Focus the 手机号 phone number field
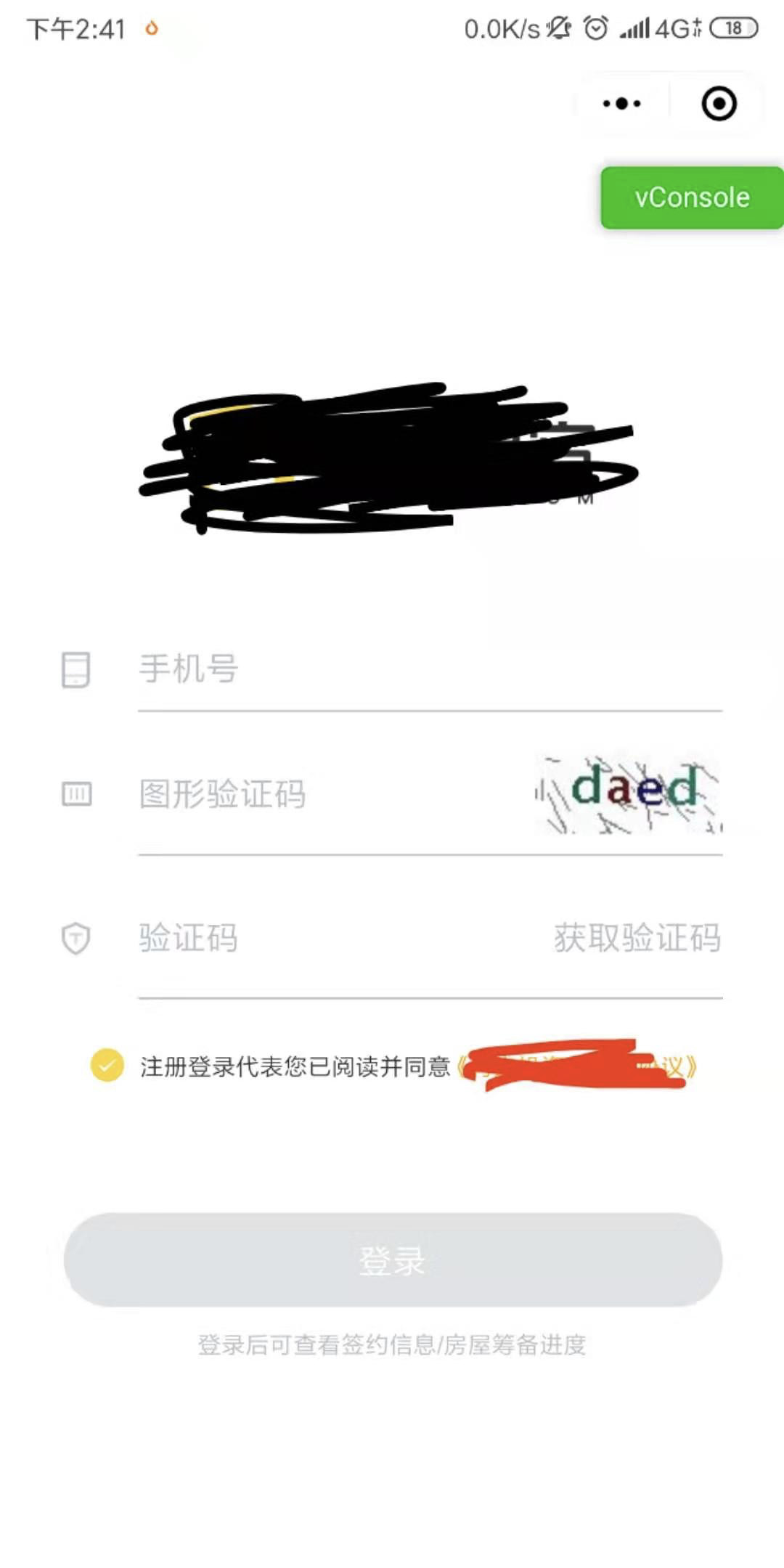784x1568 pixels. pos(430,669)
